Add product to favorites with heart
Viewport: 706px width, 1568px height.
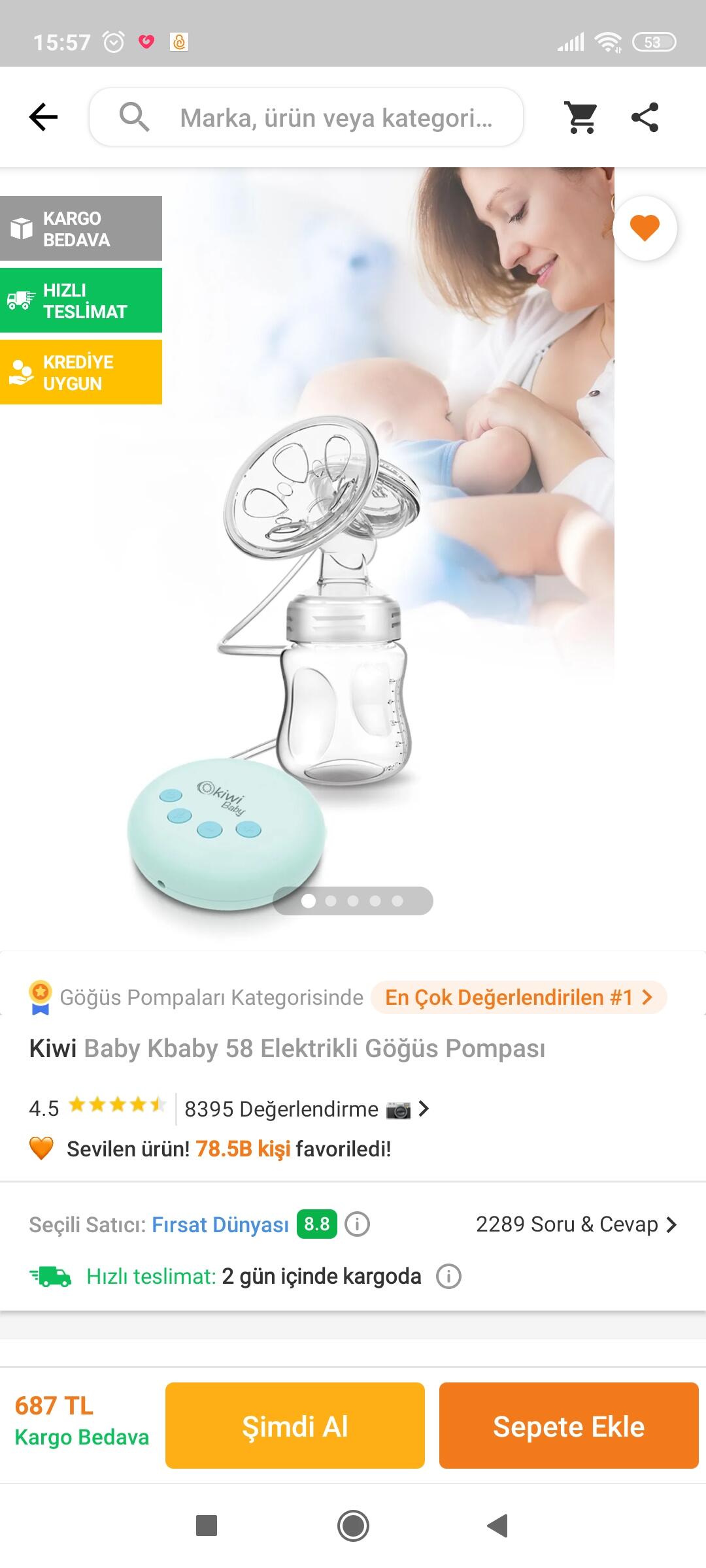click(645, 228)
